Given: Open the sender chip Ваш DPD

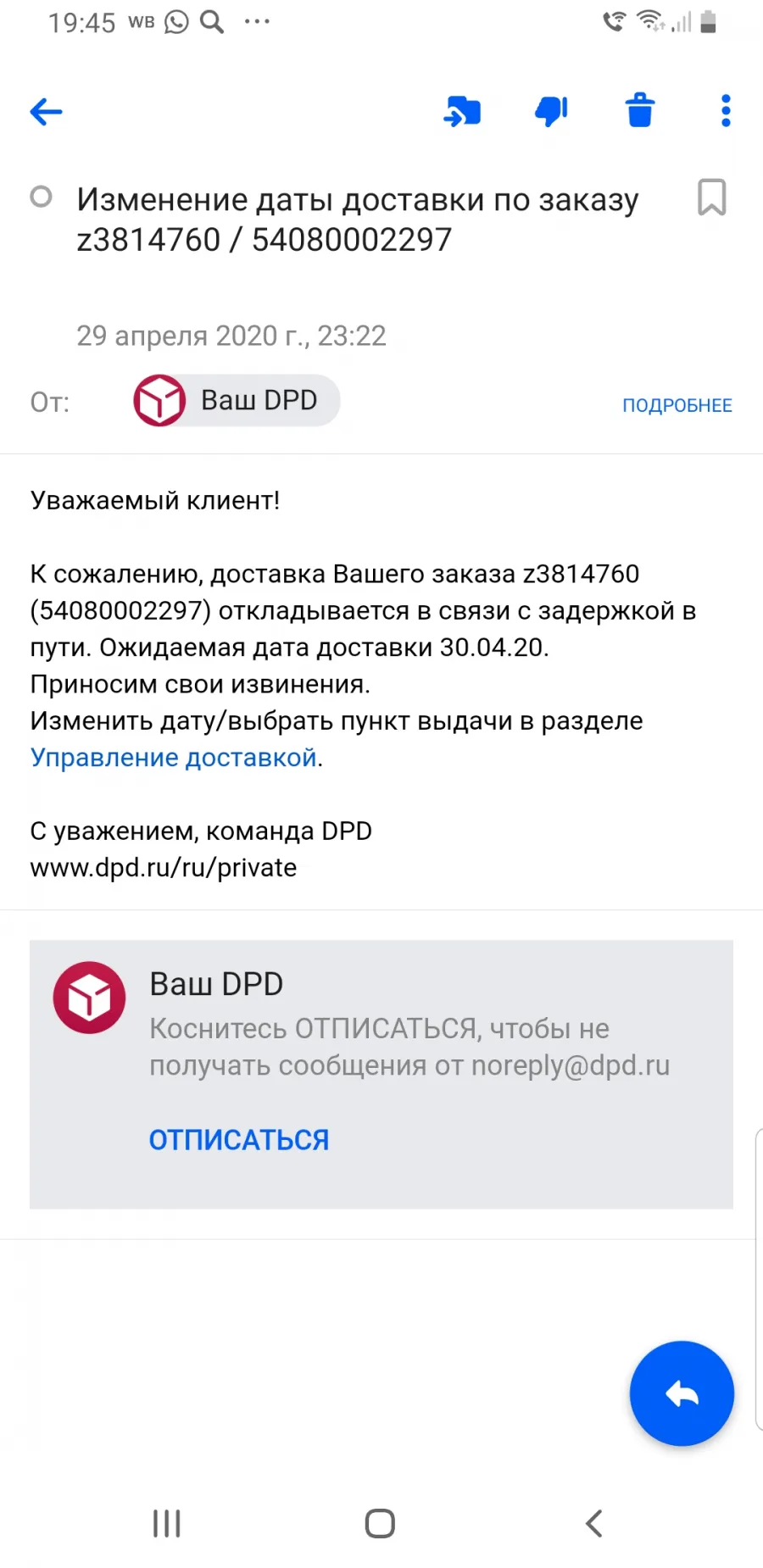Looking at the screenshot, I should point(237,400).
